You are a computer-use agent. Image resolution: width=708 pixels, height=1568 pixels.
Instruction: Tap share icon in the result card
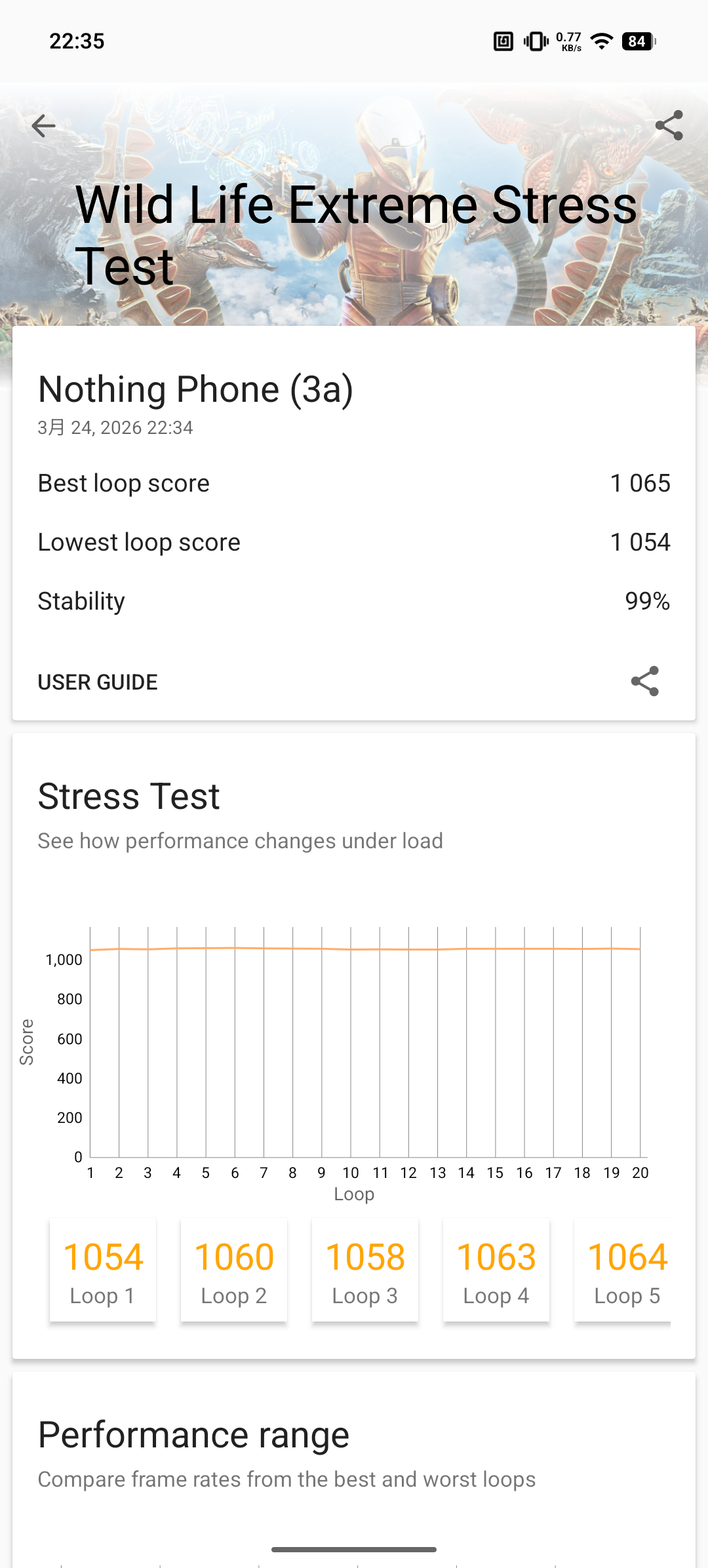644,682
